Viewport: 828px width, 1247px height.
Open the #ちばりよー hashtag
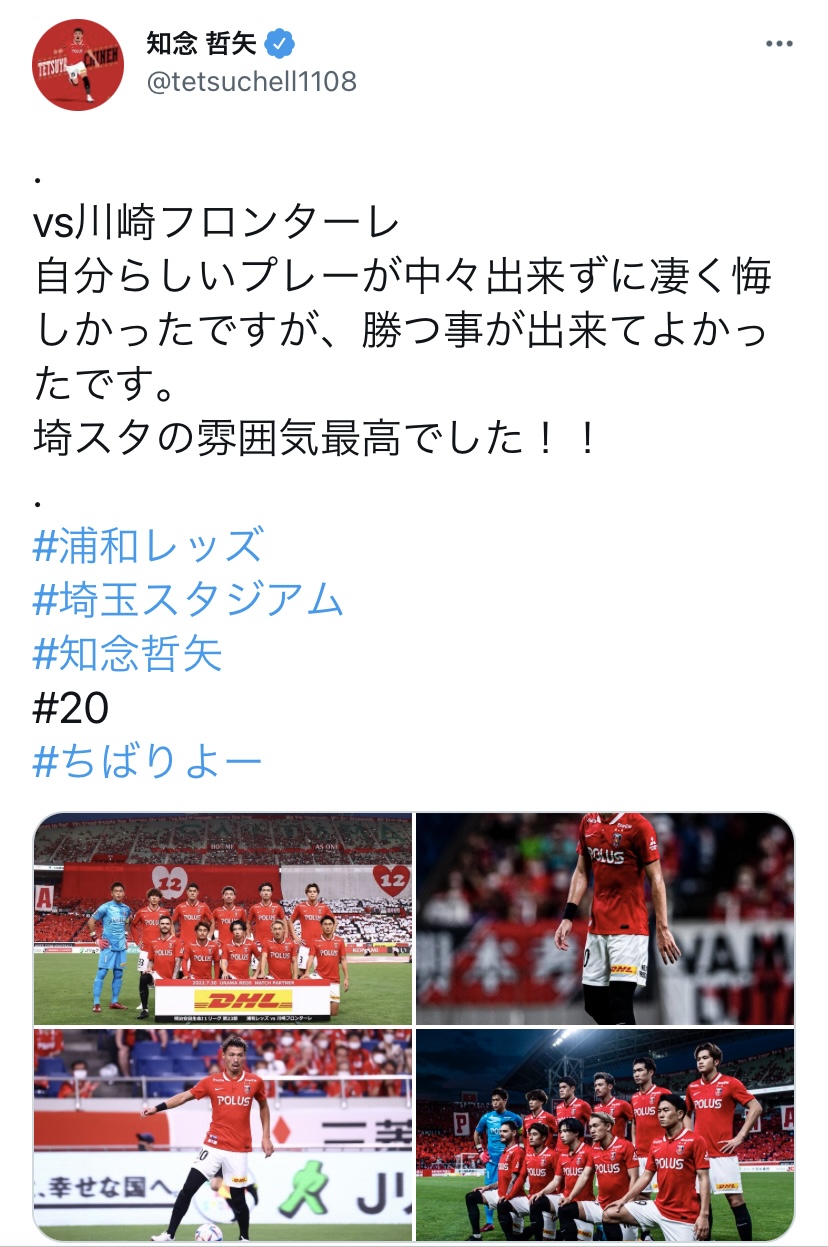tap(148, 762)
